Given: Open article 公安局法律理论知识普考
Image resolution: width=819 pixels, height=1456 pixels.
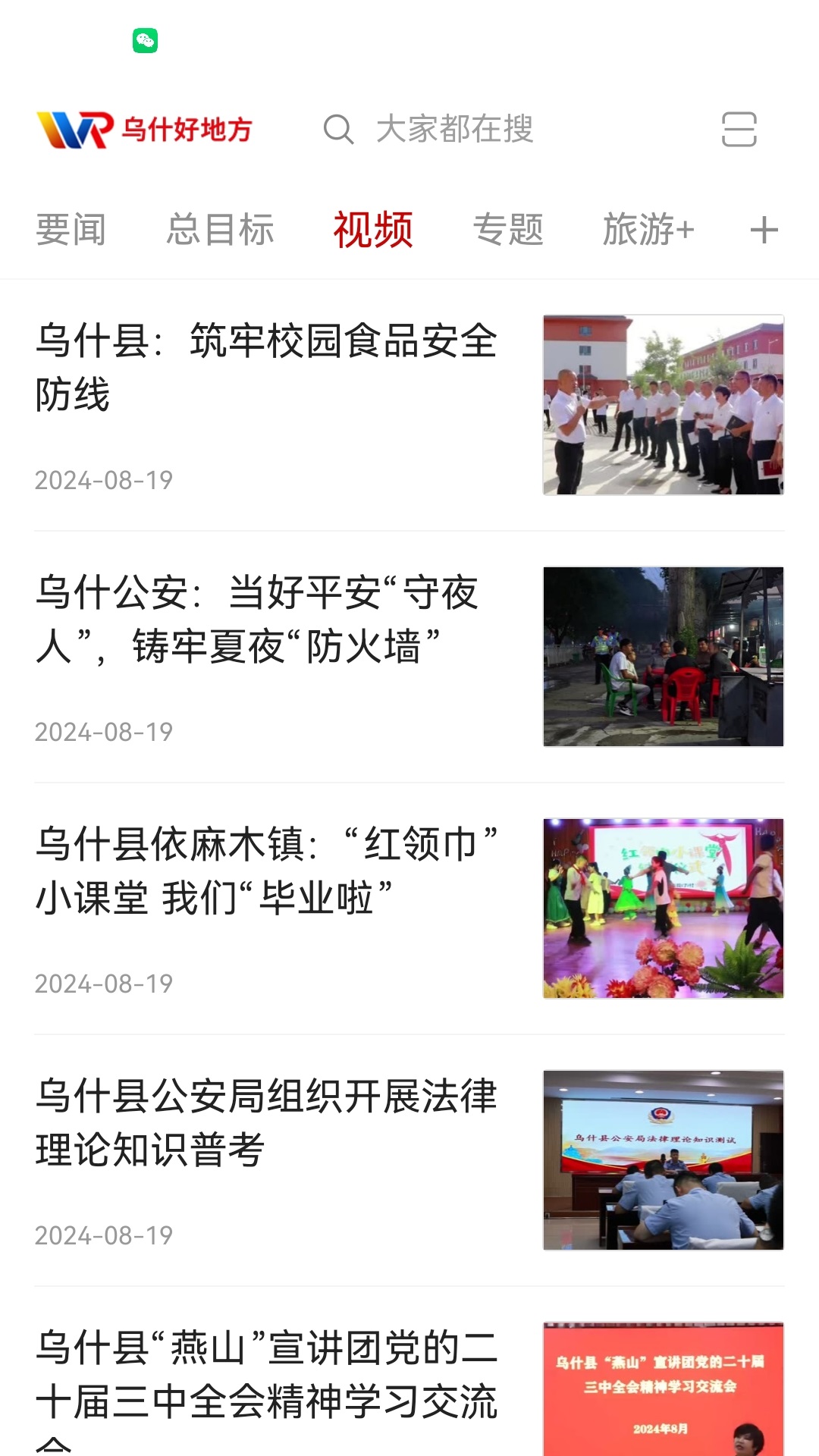Looking at the screenshot, I should [265, 1123].
